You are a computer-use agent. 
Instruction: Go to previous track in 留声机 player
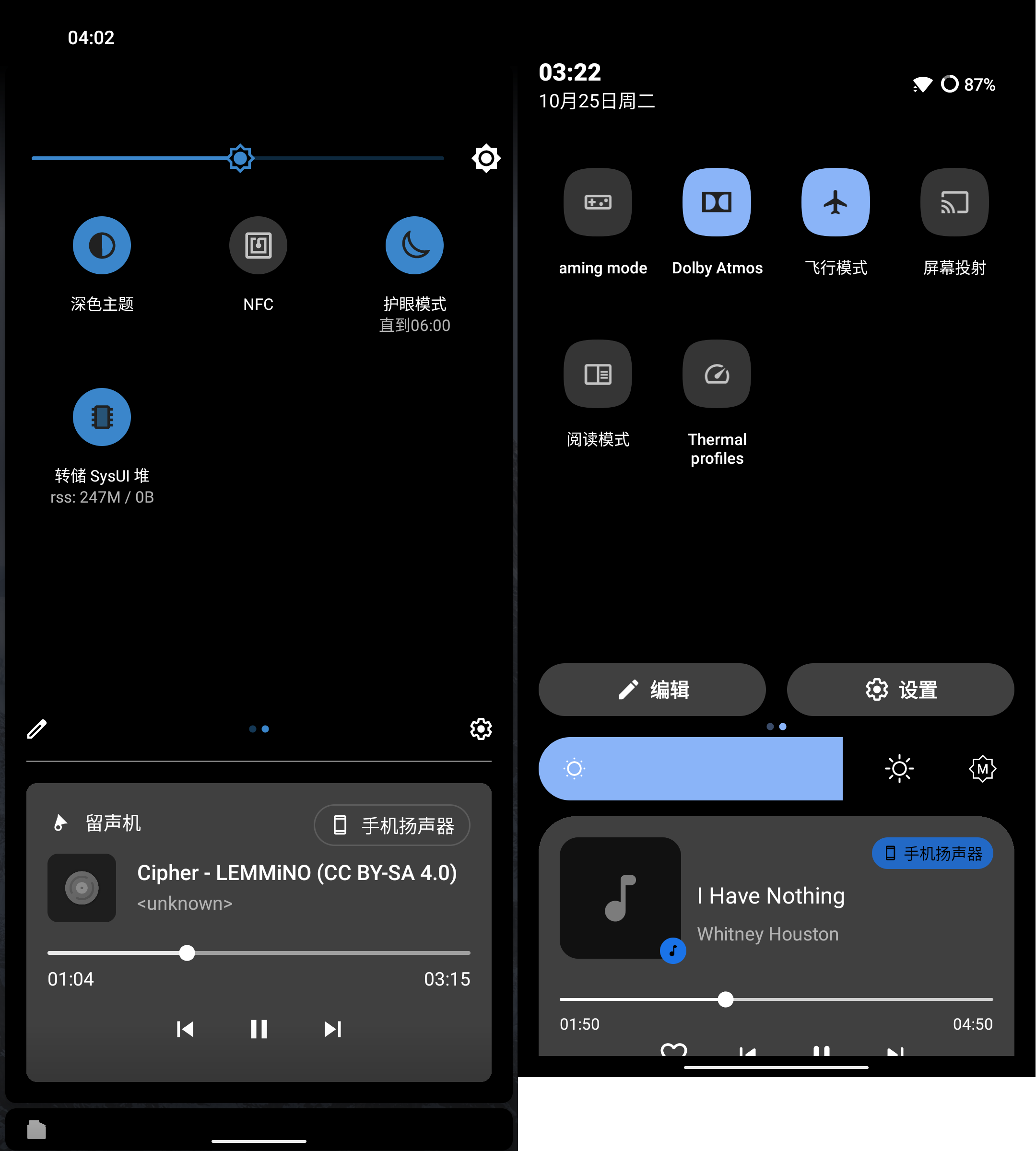tap(185, 1029)
